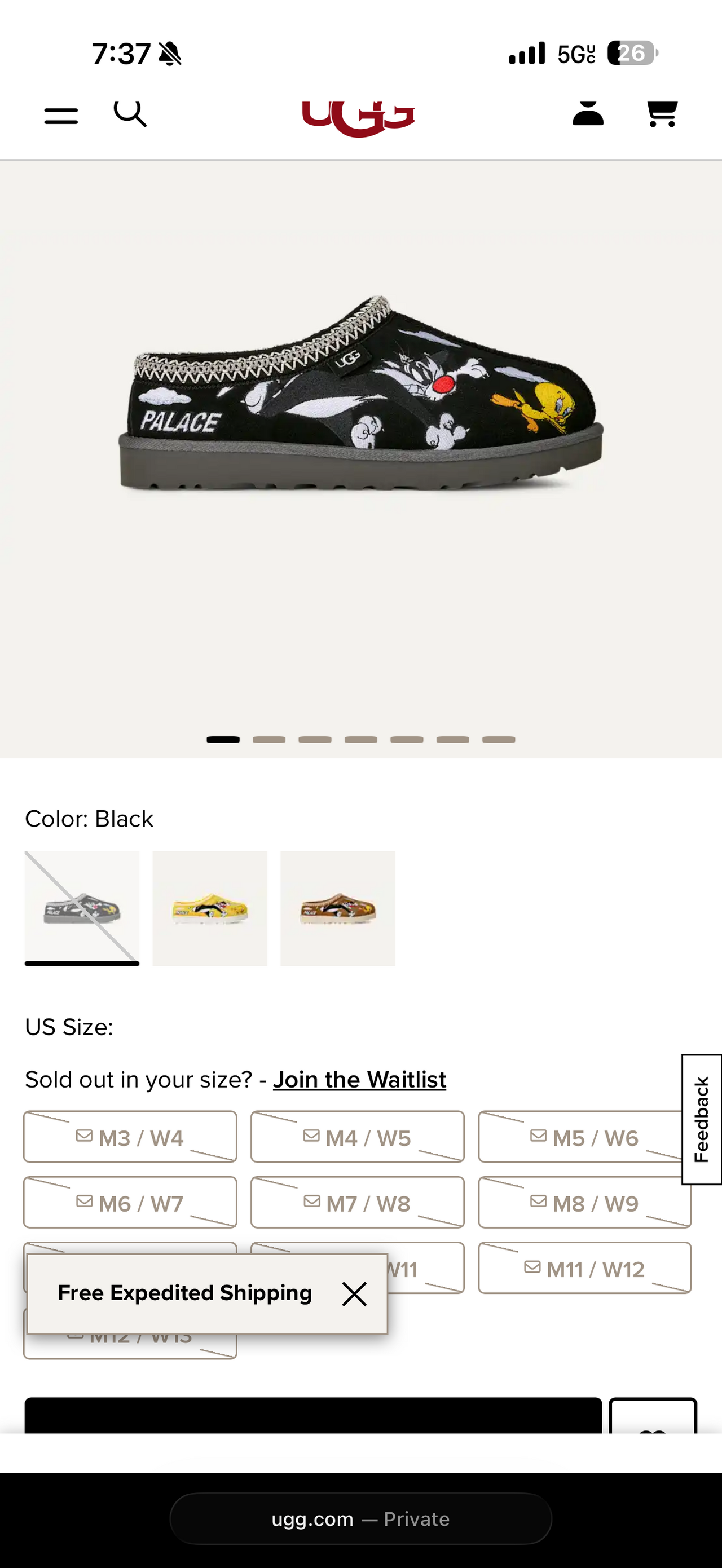Open the account profile icon
This screenshot has height=1568, width=722.
pyautogui.click(x=587, y=114)
